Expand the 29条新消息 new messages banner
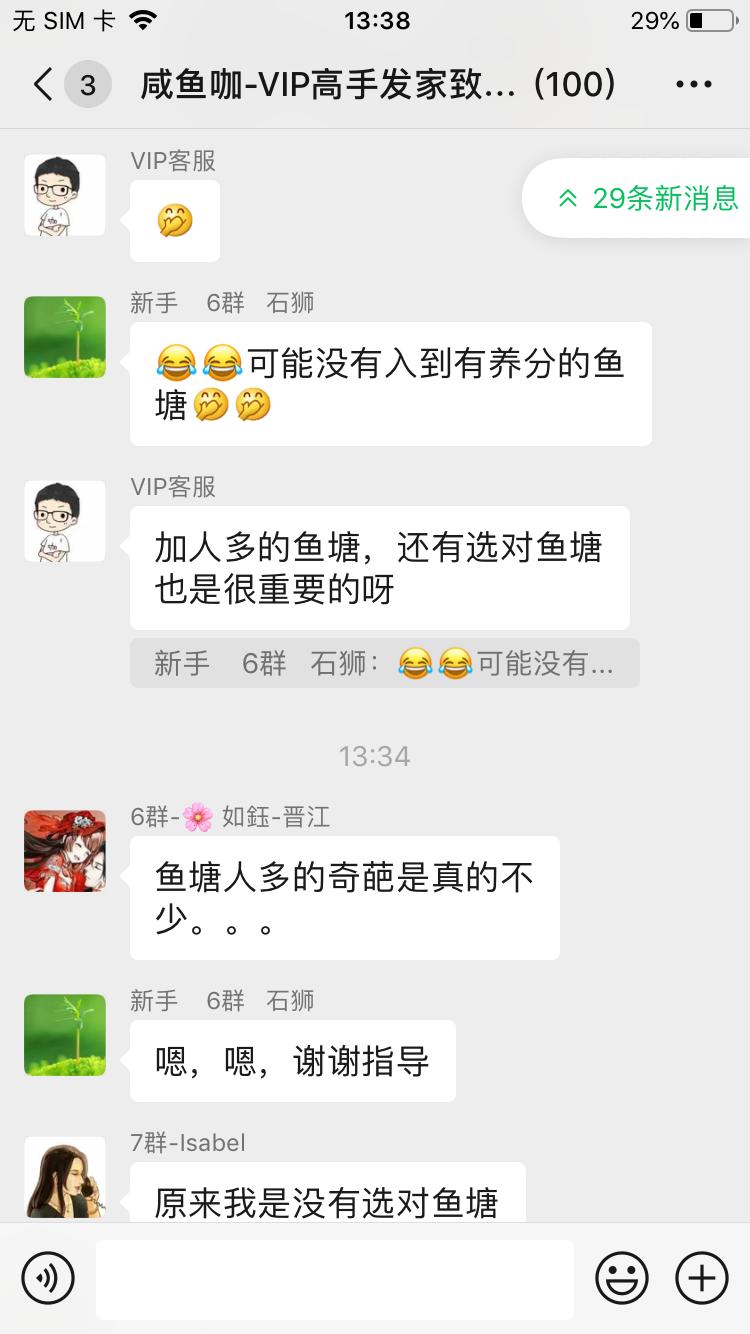Viewport: 750px width, 1334px height. (650, 200)
